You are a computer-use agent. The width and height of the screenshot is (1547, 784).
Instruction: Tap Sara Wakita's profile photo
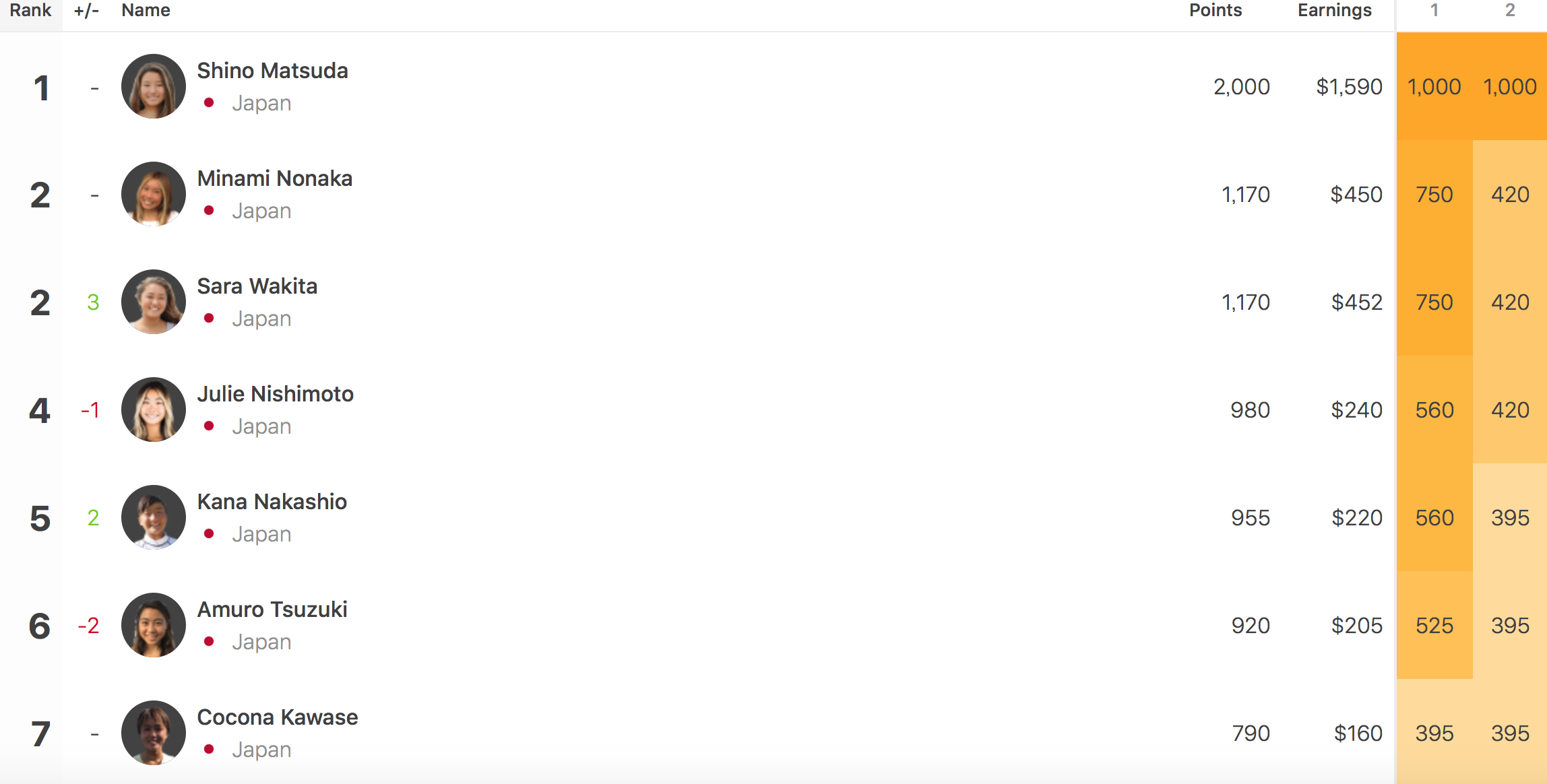[154, 302]
